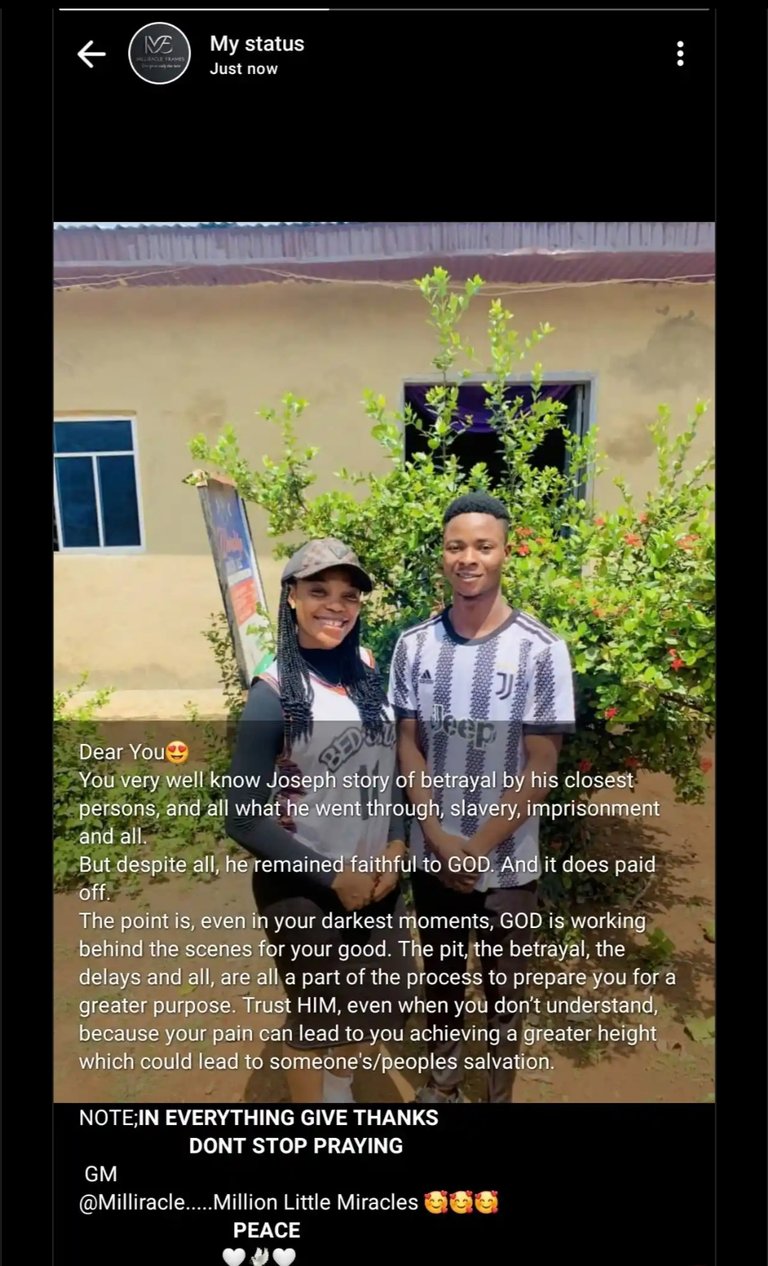Open the three-dot overflow menu
768x1266 pixels.
click(680, 54)
